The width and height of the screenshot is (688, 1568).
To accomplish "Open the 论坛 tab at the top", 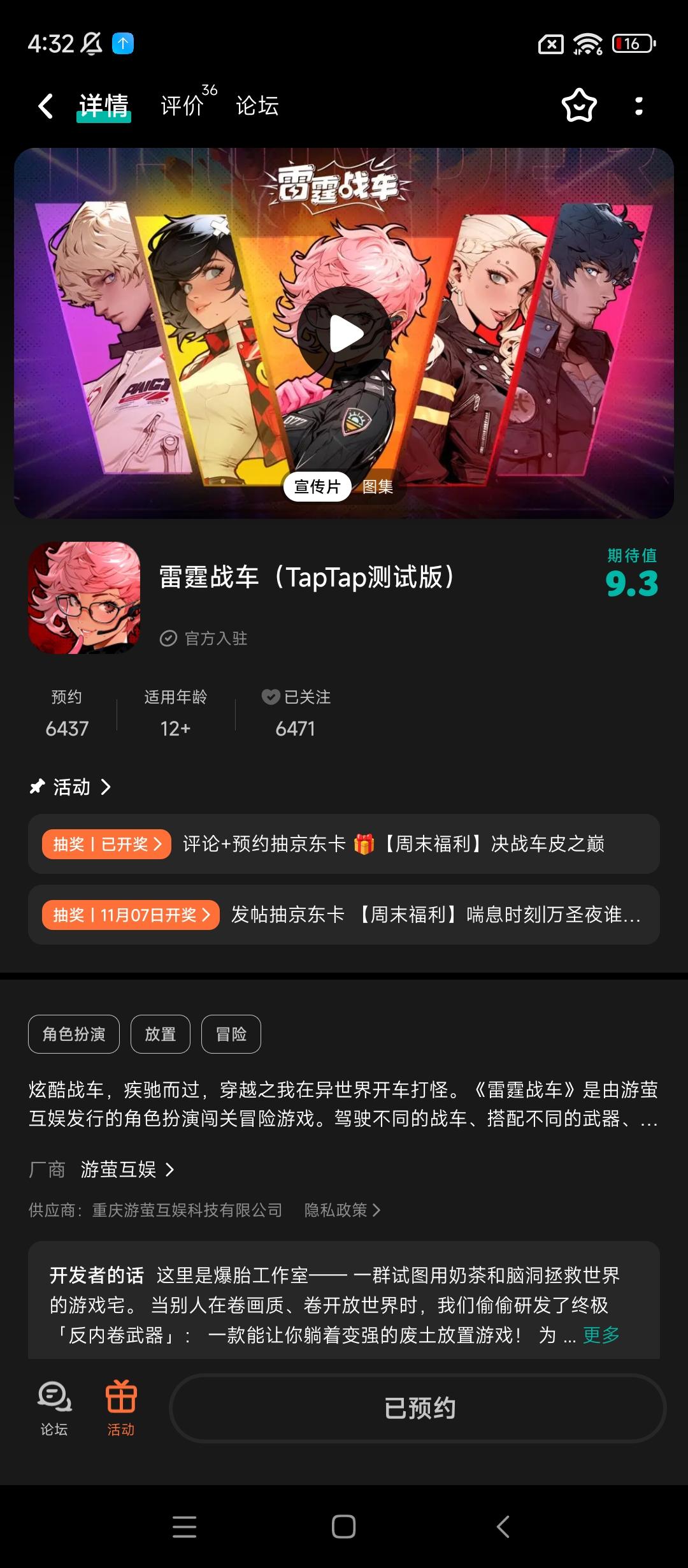I will (255, 106).
